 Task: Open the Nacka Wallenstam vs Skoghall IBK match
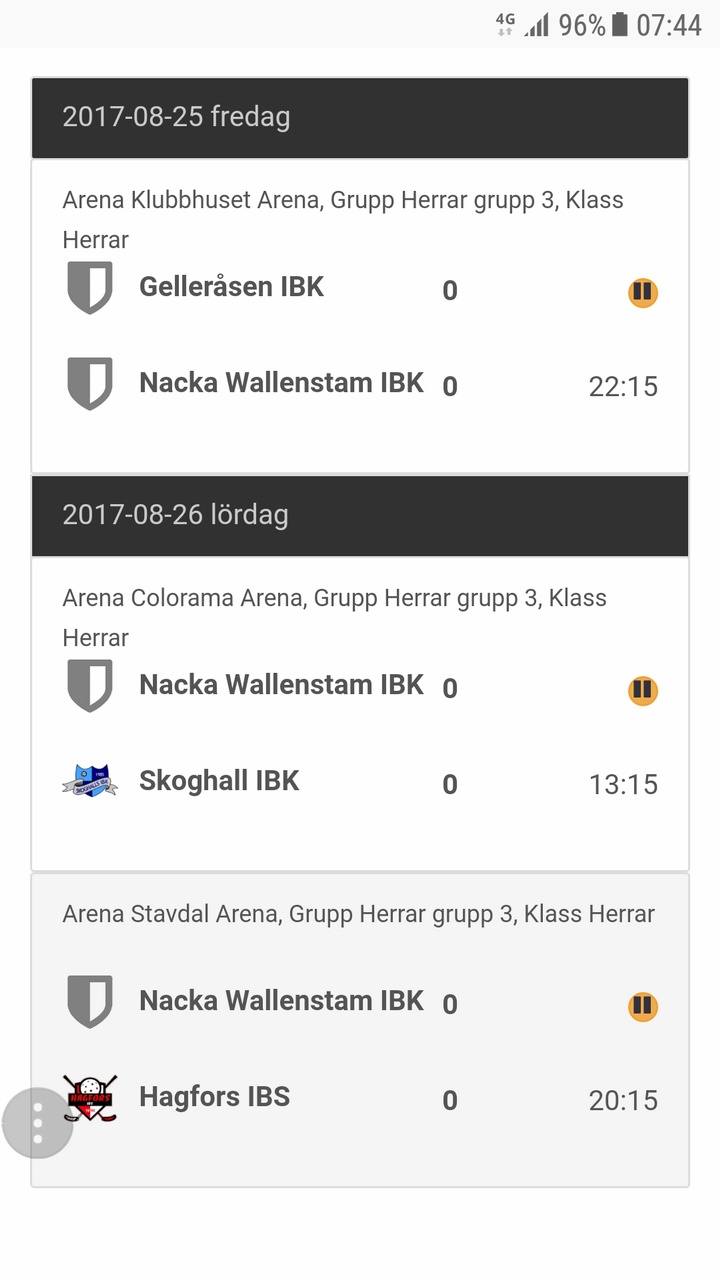360,714
